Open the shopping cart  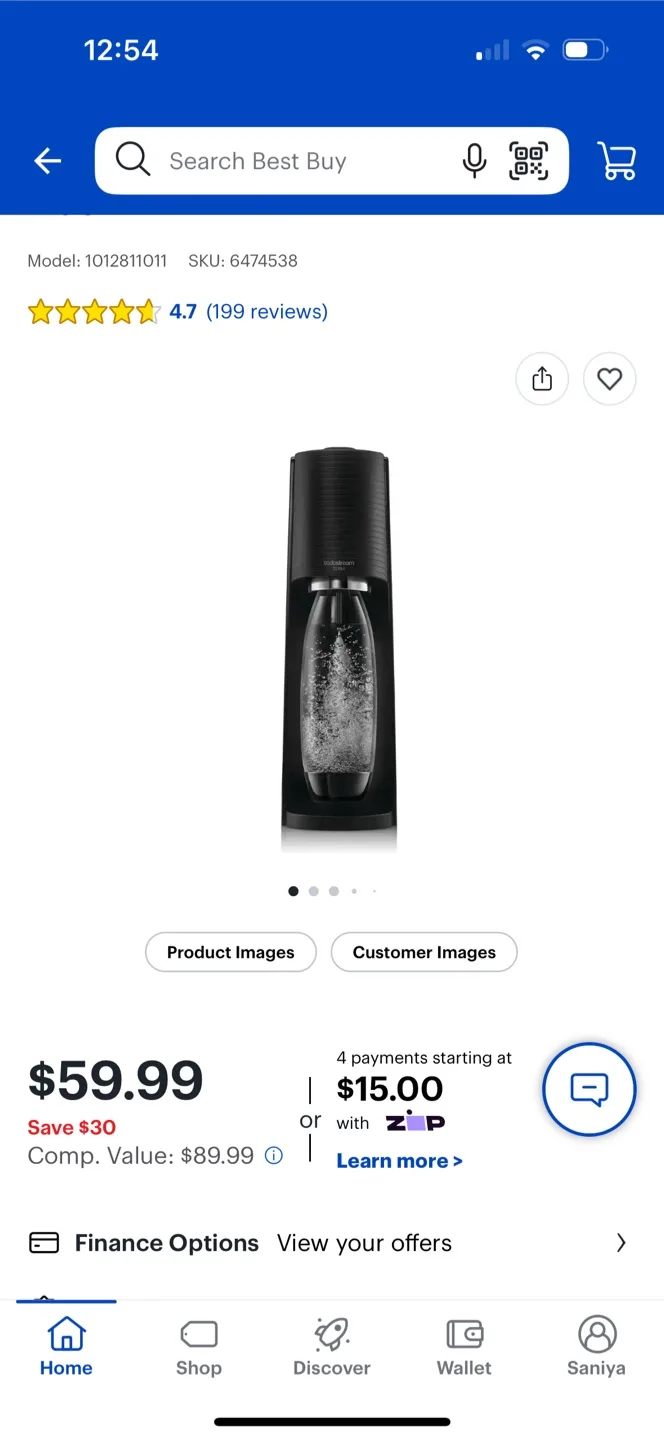click(617, 161)
